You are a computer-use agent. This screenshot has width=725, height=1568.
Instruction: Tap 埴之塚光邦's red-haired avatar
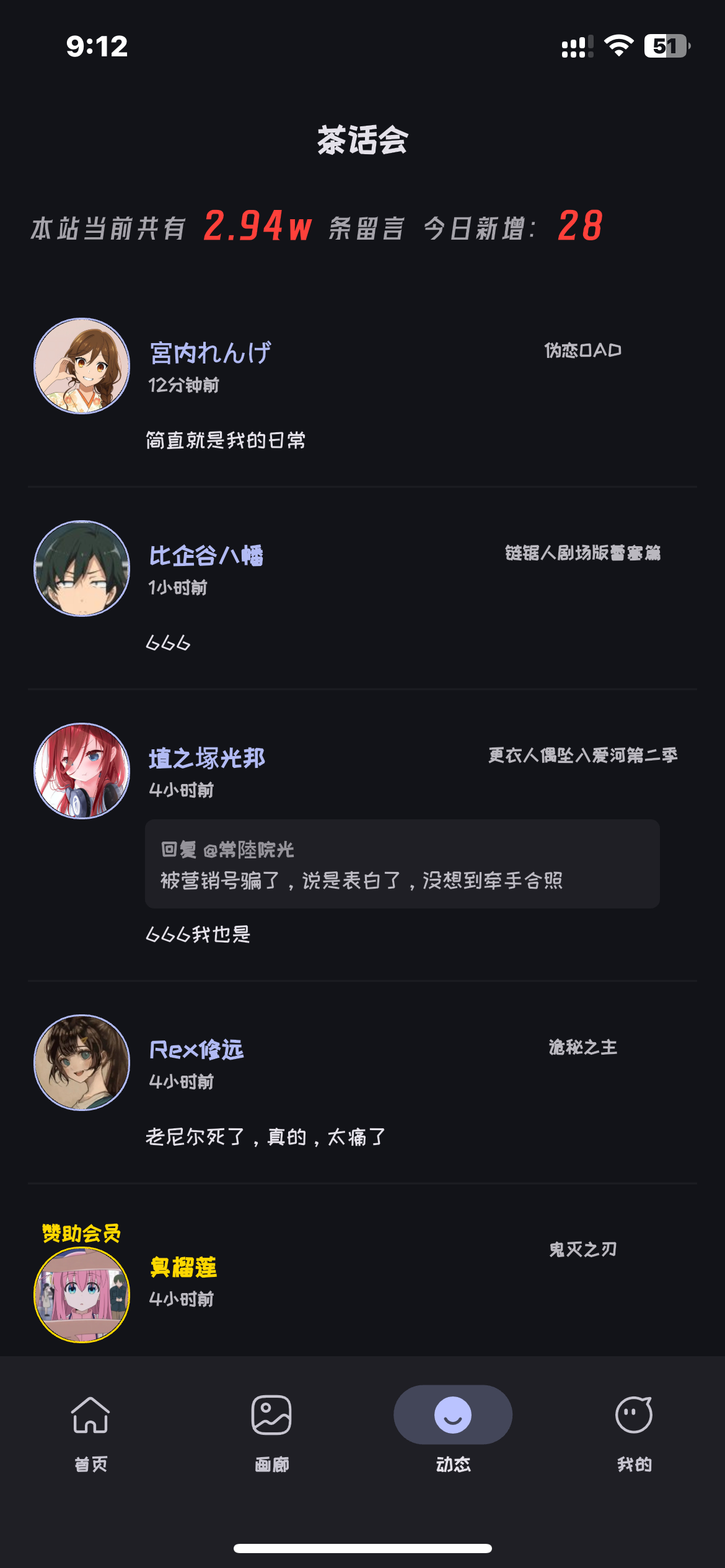coord(81,773)
